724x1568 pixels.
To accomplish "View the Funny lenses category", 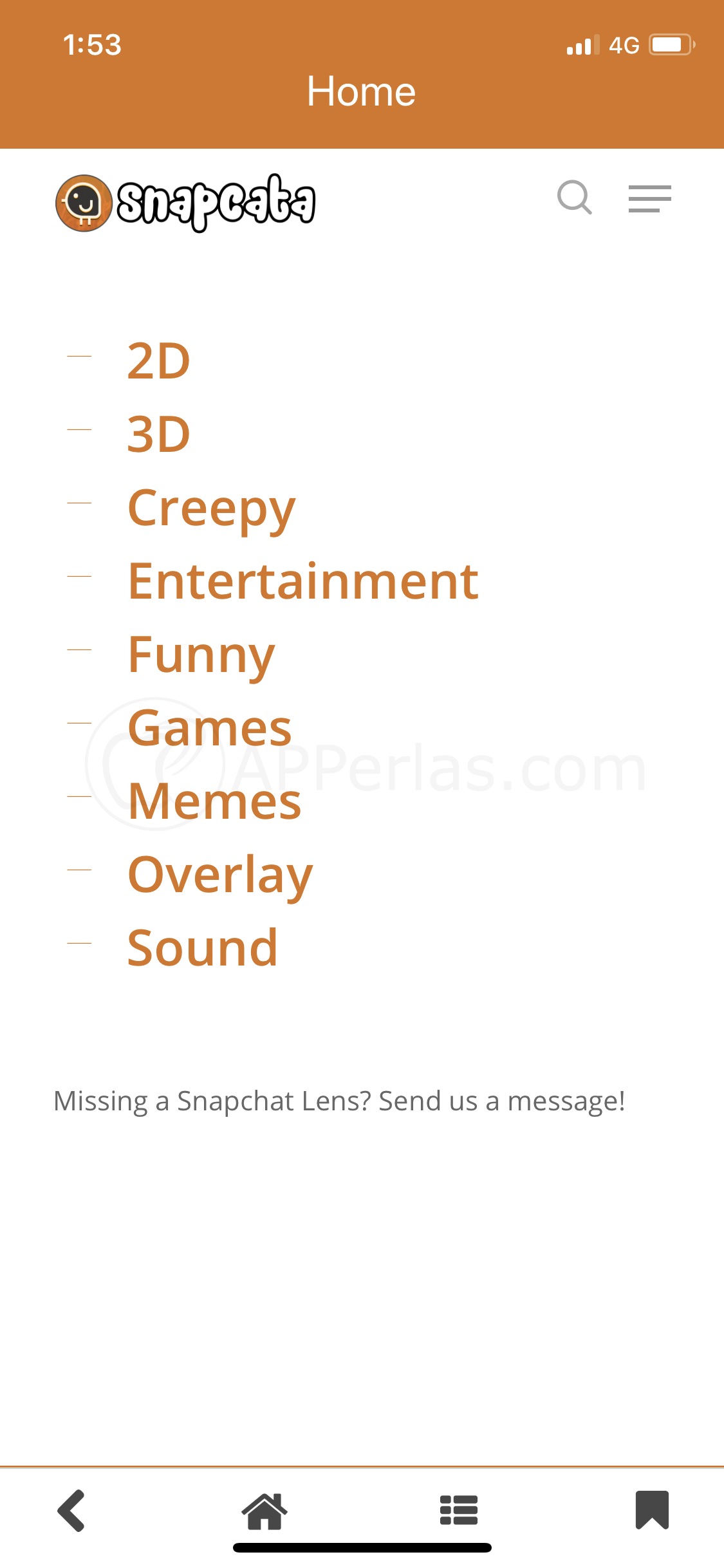I will coord(201,655).
